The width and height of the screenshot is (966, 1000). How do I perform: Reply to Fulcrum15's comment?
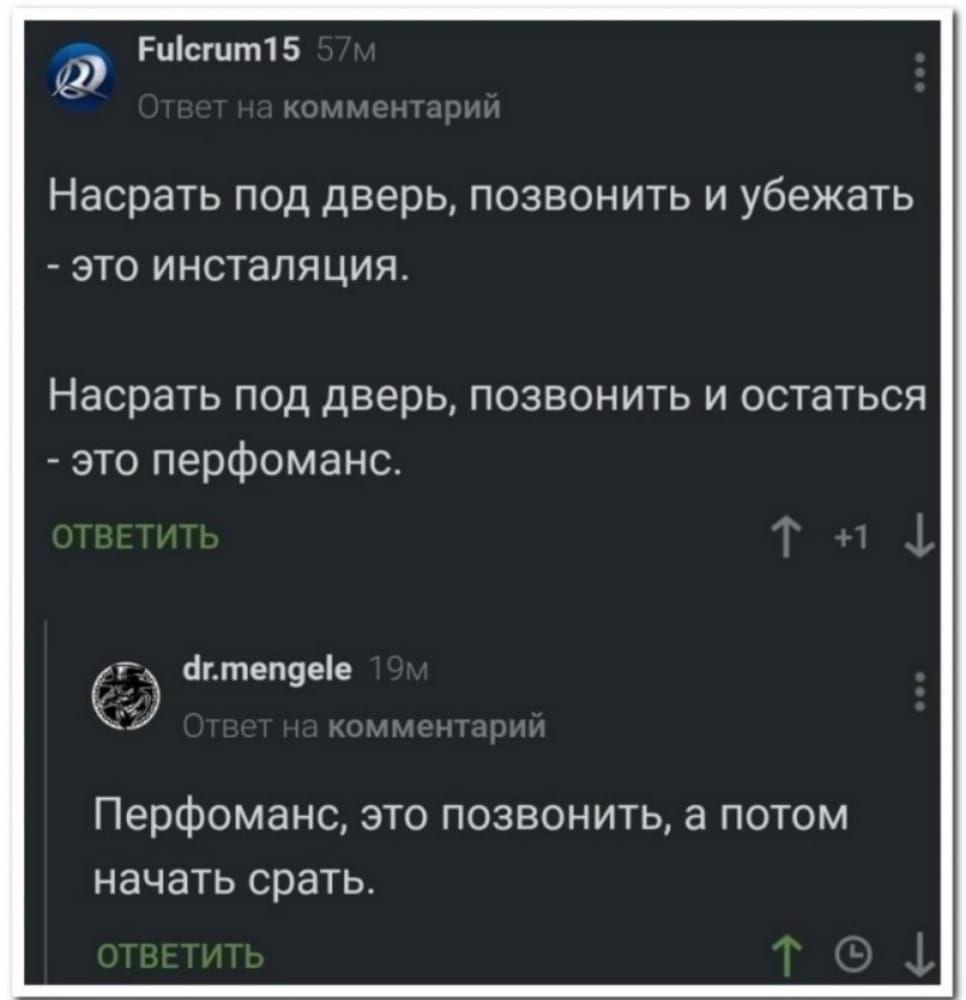tap(134, 538)
